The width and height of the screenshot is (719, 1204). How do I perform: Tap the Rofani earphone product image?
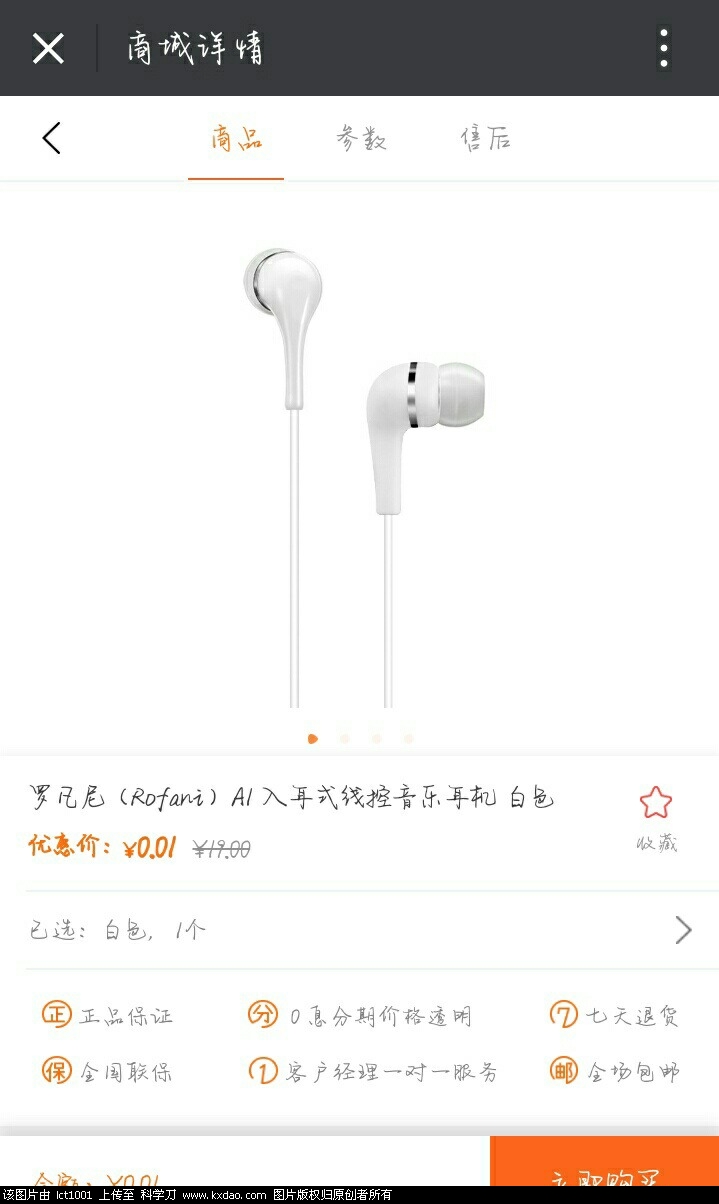click(360, 460)
